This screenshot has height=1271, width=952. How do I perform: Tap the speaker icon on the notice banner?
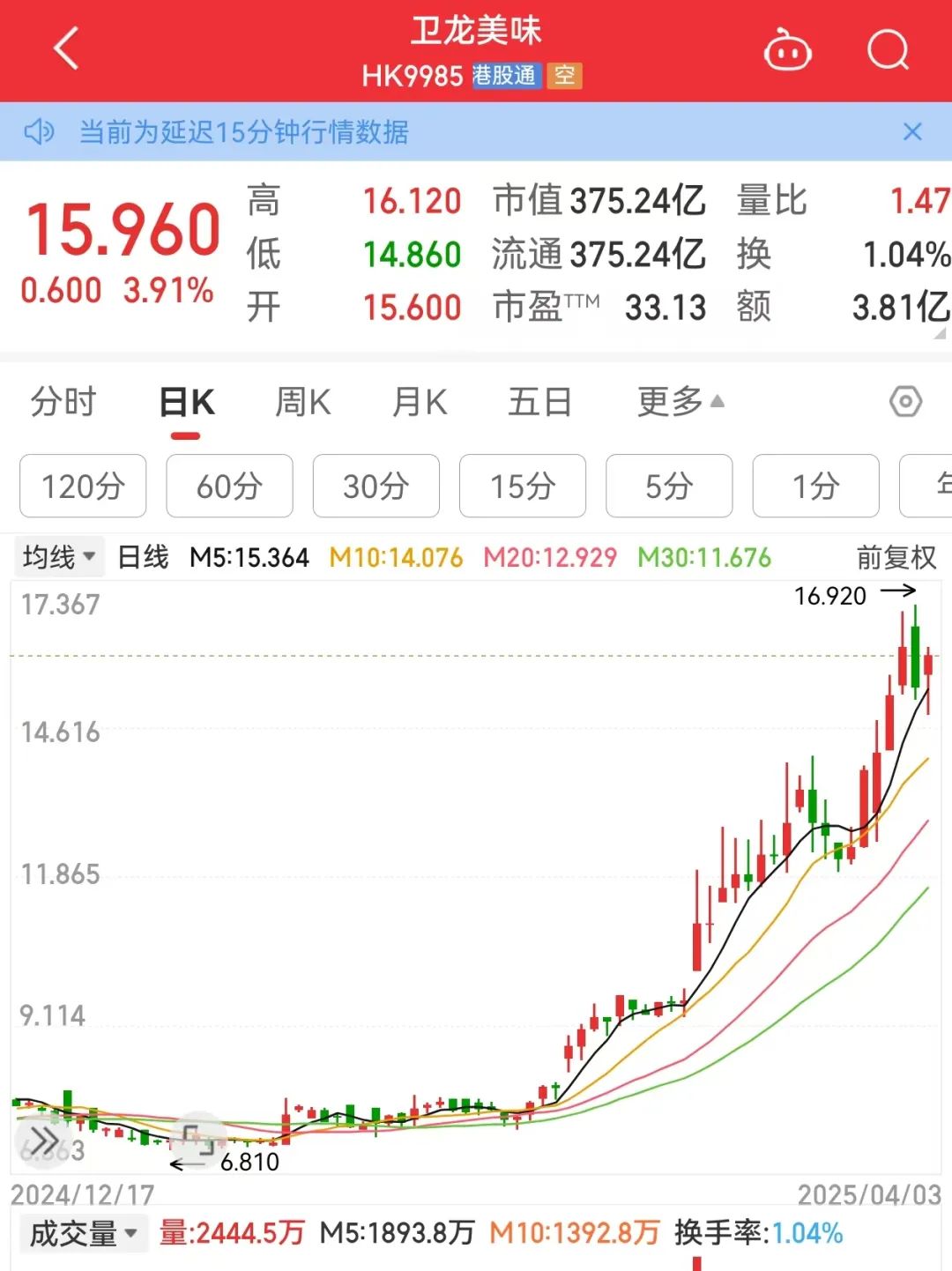pos(39,132)
